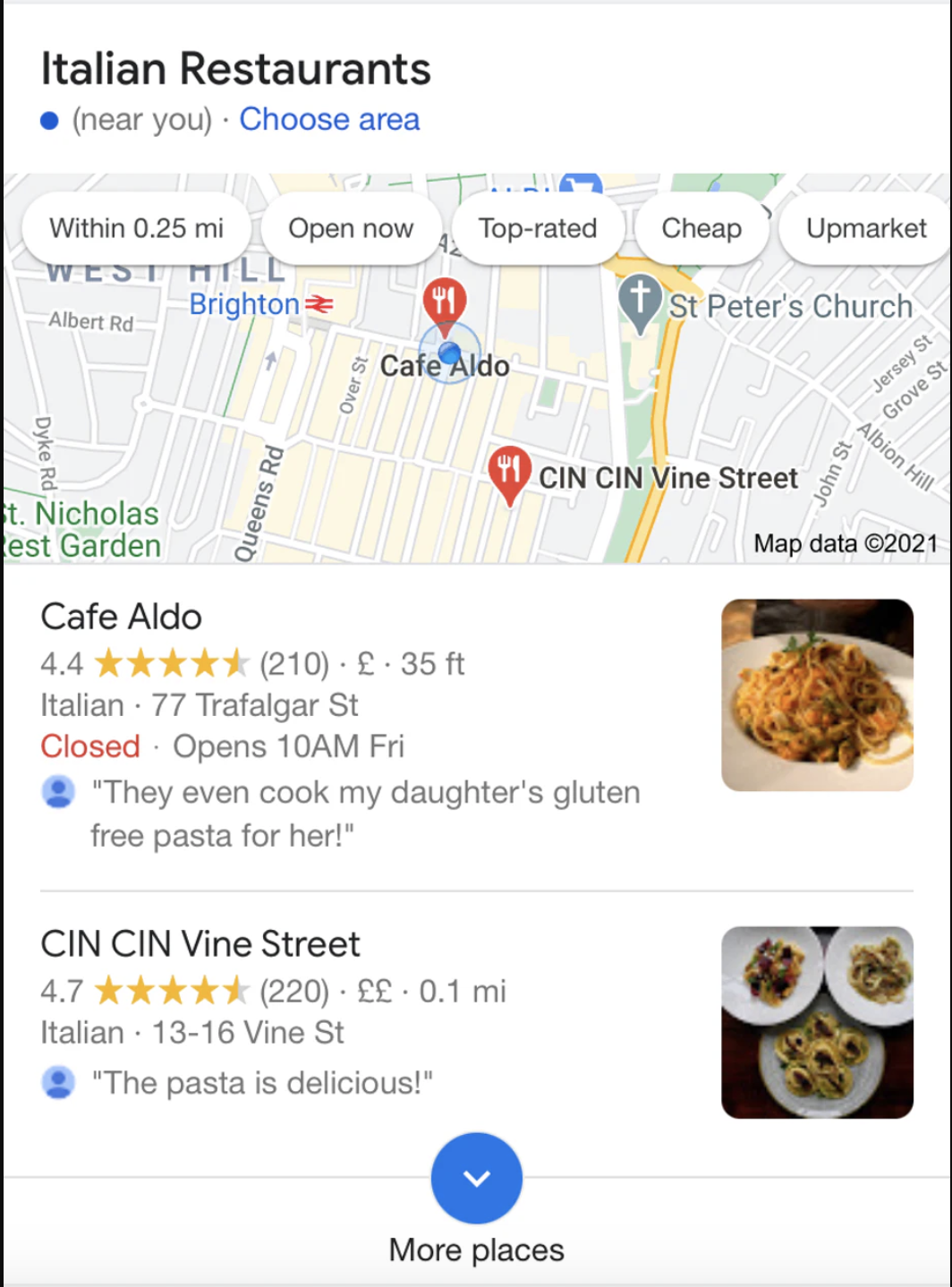Filter results within 0.25 mi
The height and width of the screenshot is (1287, 952).
[136, 228]
